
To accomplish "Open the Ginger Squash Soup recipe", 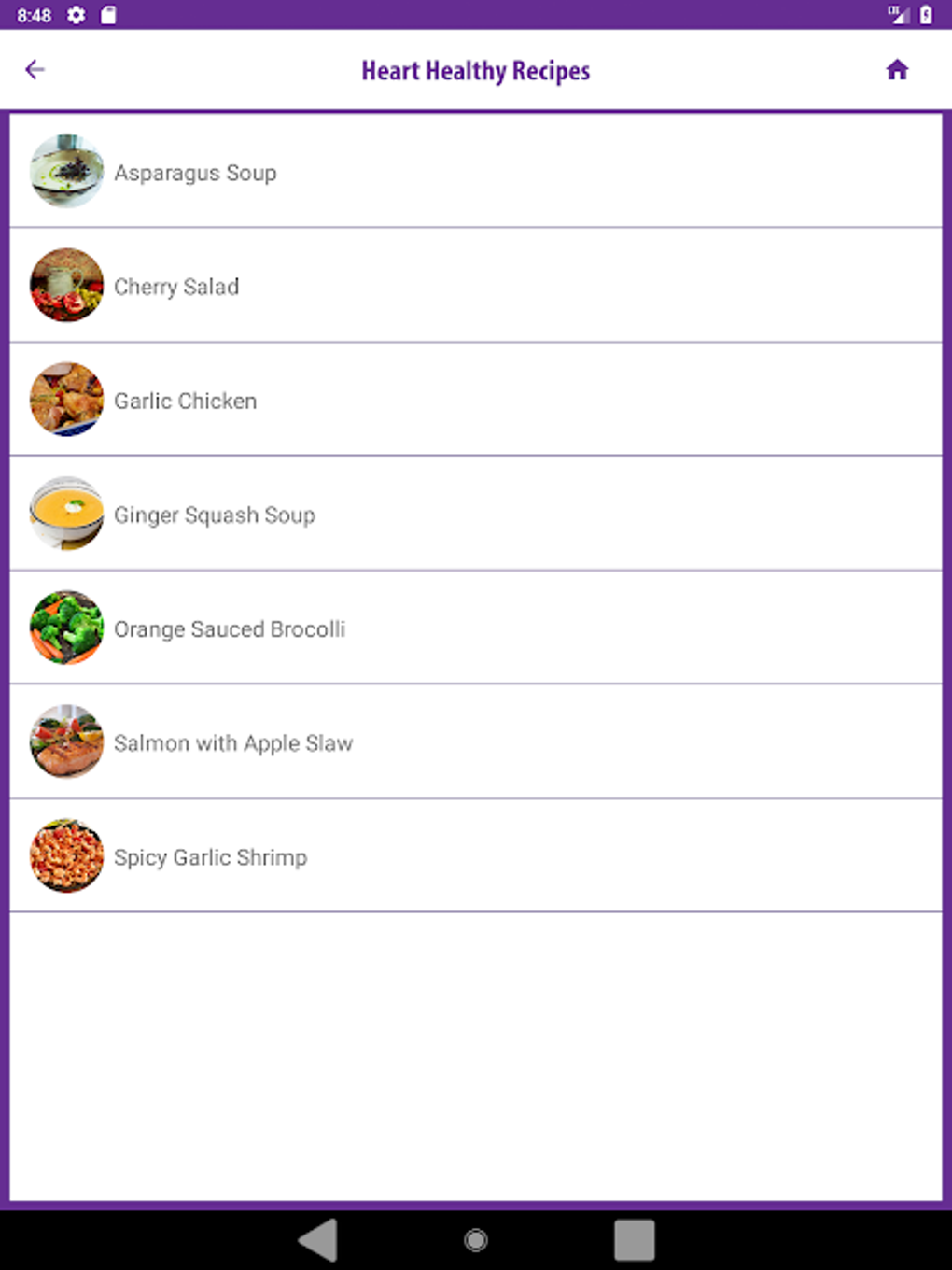I will pos(476,514).
